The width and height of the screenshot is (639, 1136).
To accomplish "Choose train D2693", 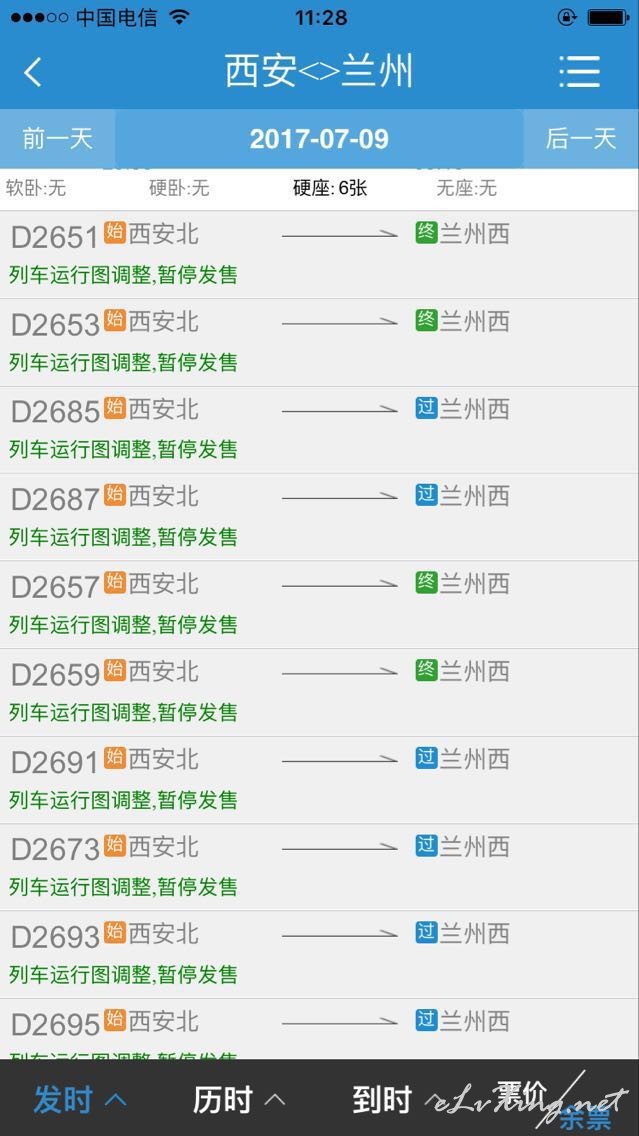I will pos(319,954).
